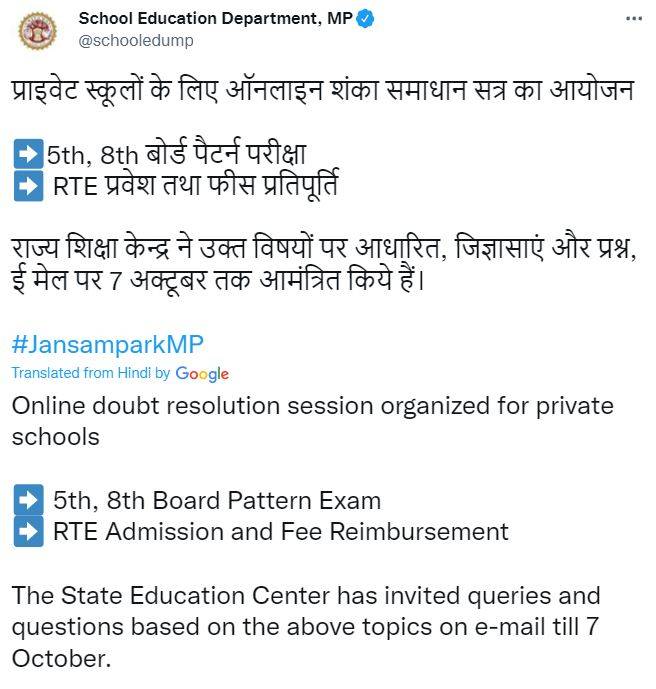
Task: Open School Education Department profile picture
Action: (x=37, y=30)
